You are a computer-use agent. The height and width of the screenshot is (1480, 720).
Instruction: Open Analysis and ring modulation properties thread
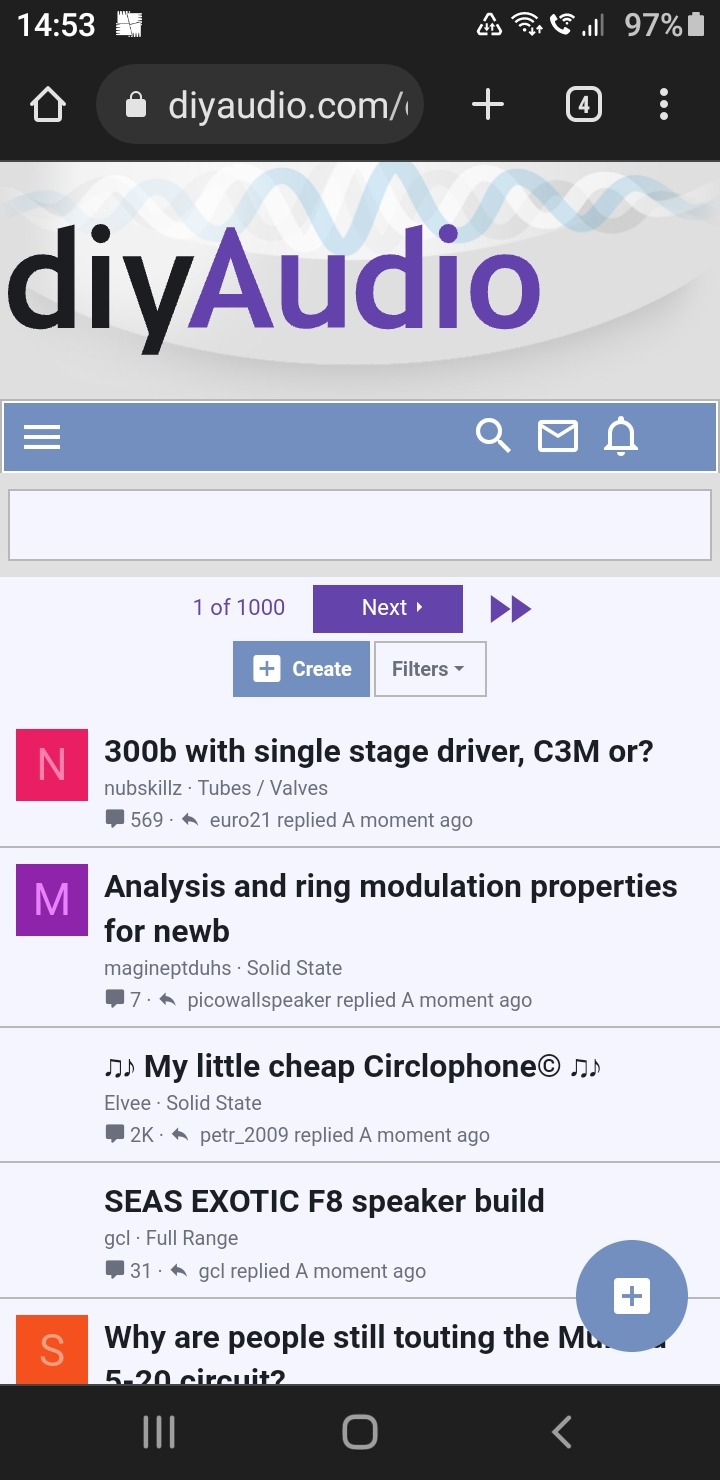click(391, 908)
